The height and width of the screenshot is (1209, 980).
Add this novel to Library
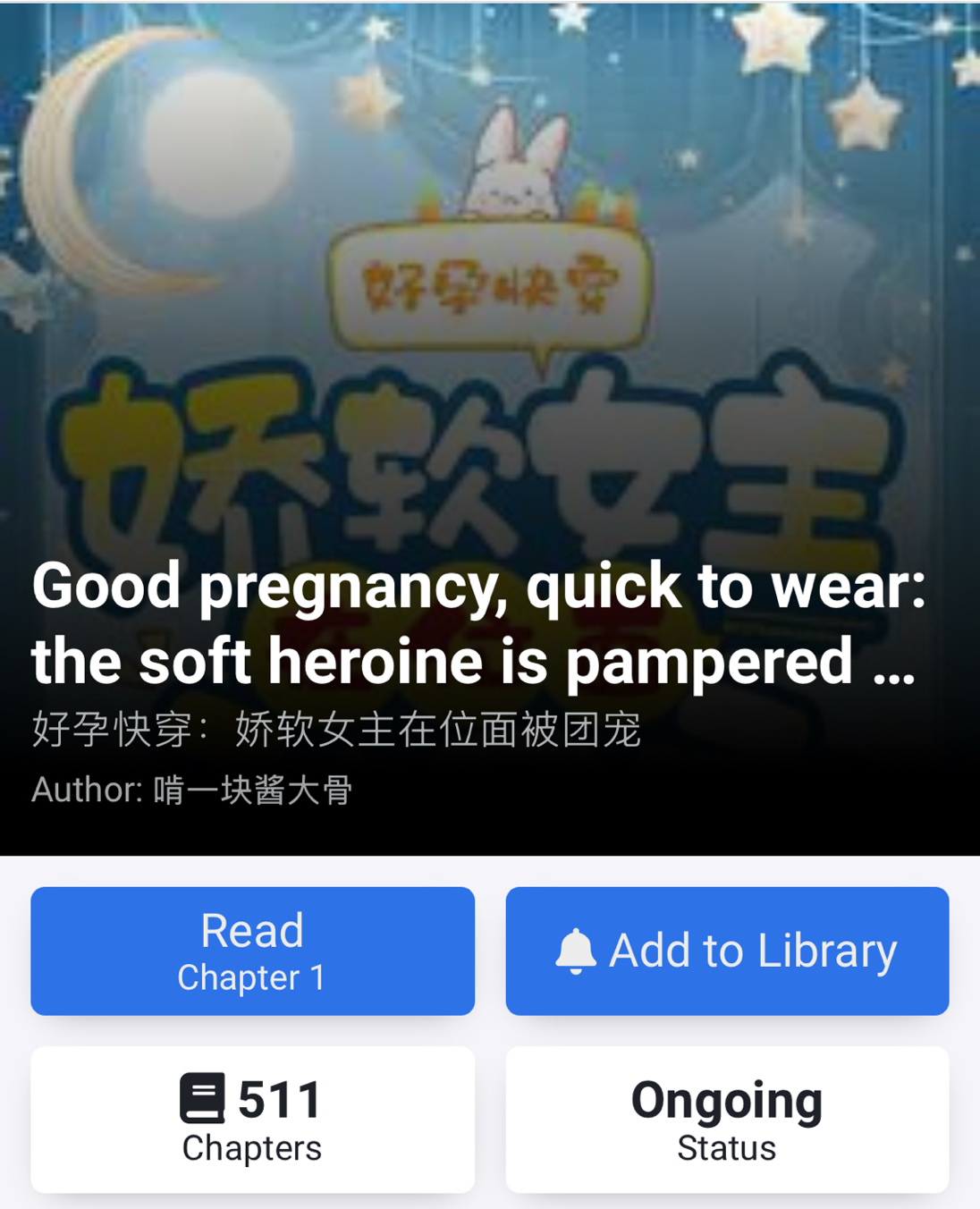727,951
